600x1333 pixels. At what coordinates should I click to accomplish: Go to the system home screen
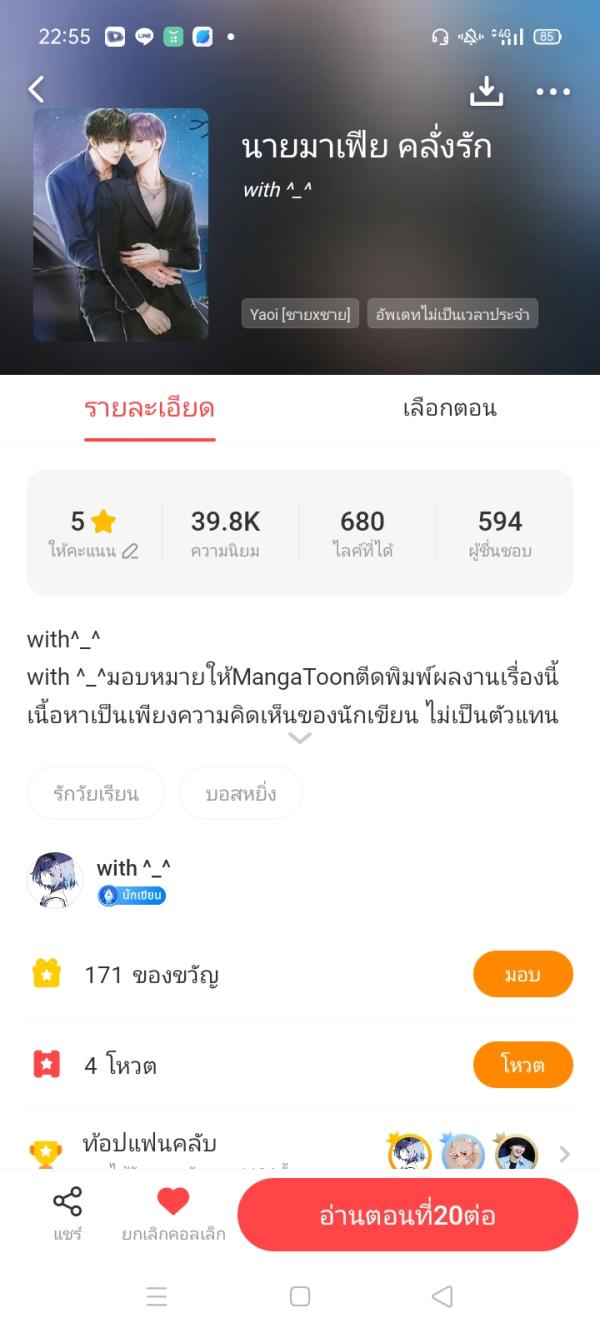click(299, 1296)
